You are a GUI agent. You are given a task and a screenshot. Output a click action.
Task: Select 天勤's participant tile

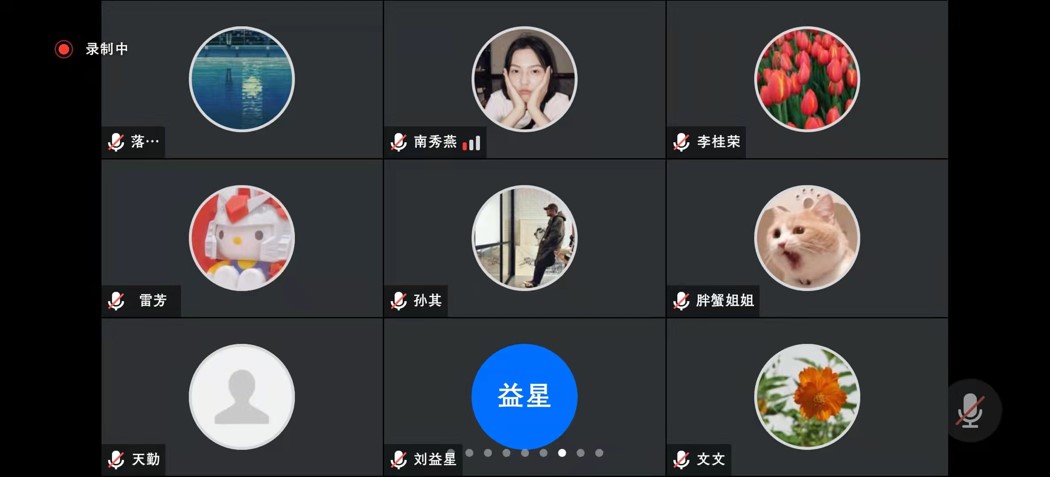242,396
